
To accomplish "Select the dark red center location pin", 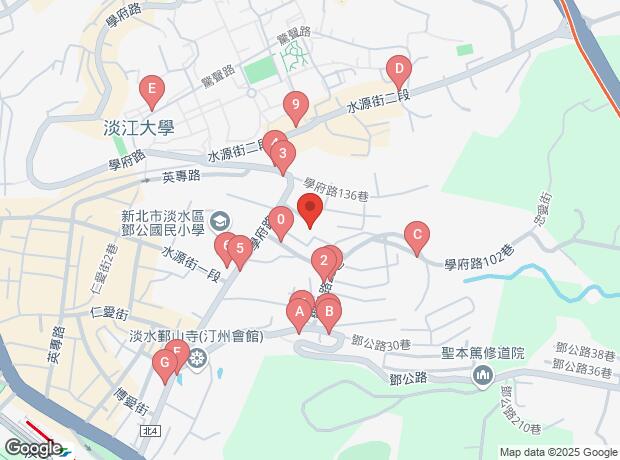I will pos(310,211).
